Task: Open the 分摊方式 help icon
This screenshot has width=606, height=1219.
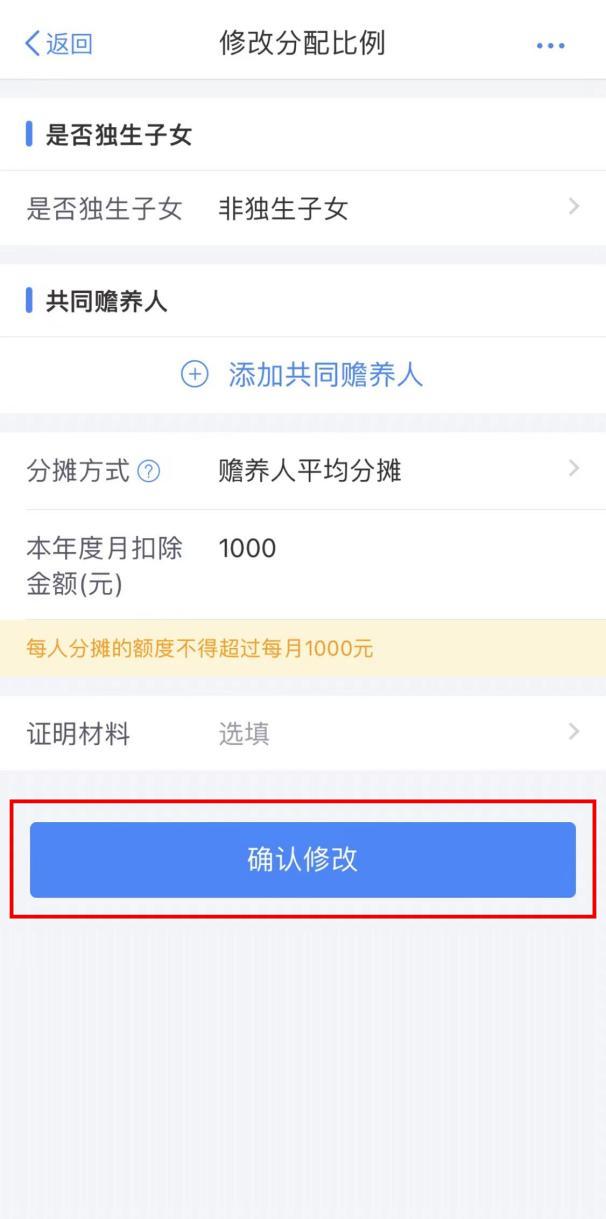Action: pos(149,471)
